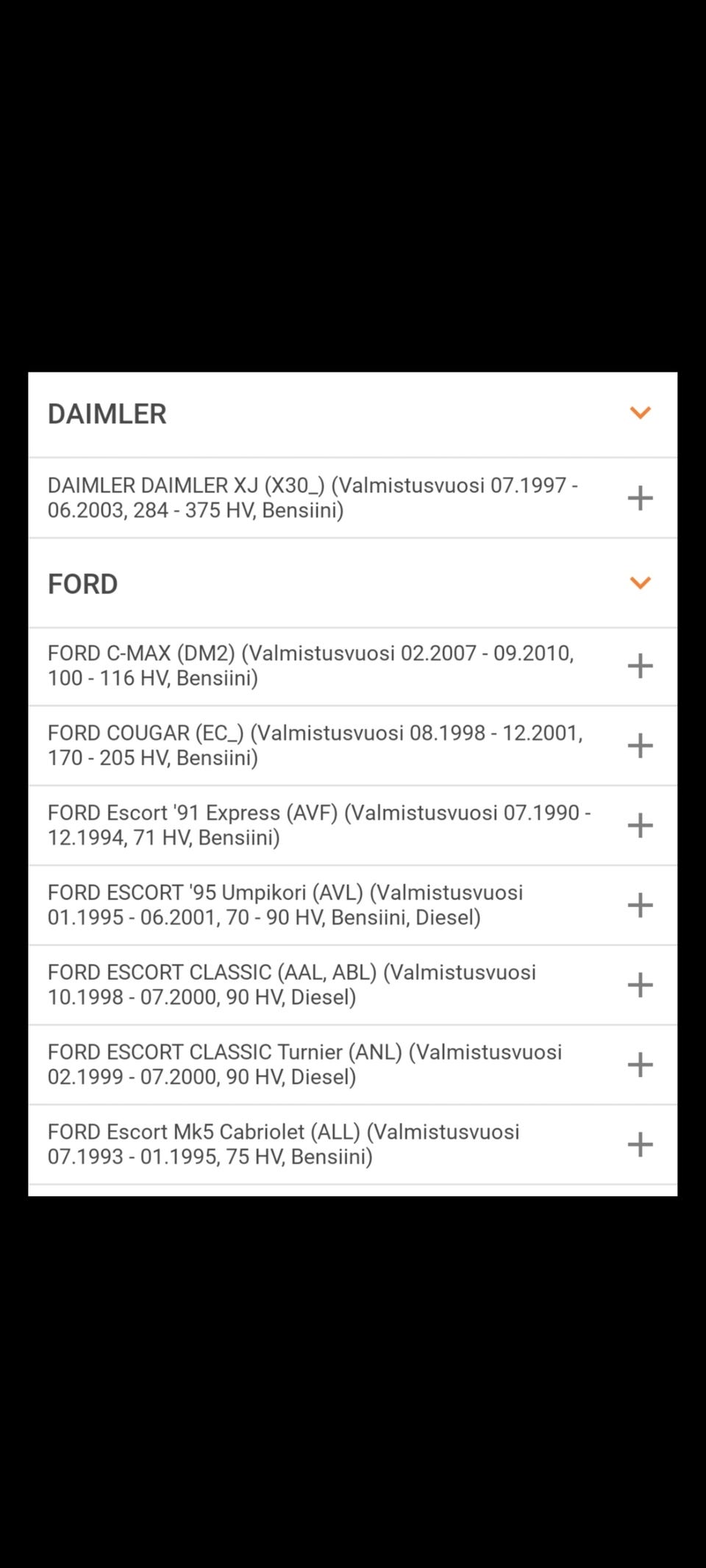This screenshot has height=1568, width=706.
Task: Expand FORD ESCORT CLASSIC (AAL, ABL)
Action: (640, 985)
